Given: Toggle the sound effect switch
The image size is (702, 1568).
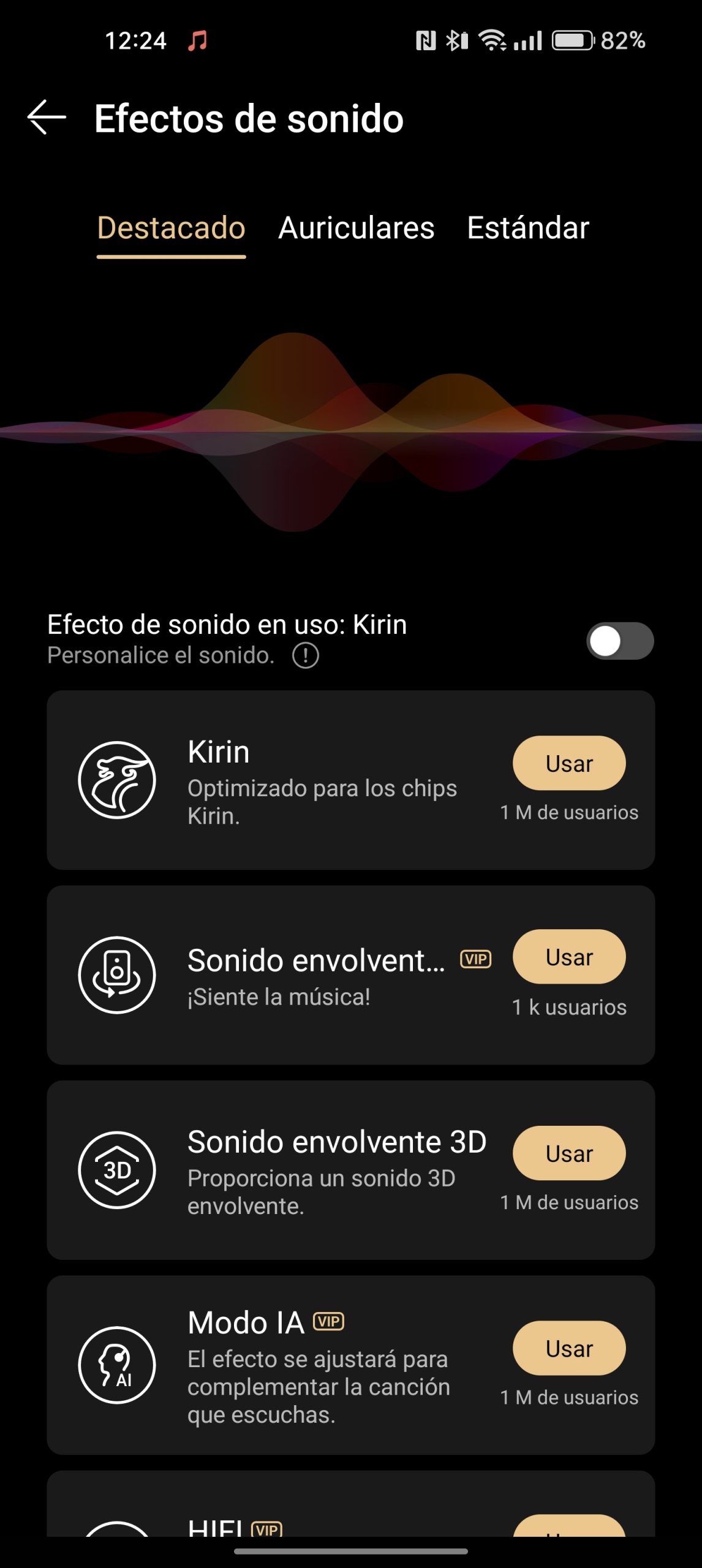Looking at the screenshot, I should tap(619, 641).
